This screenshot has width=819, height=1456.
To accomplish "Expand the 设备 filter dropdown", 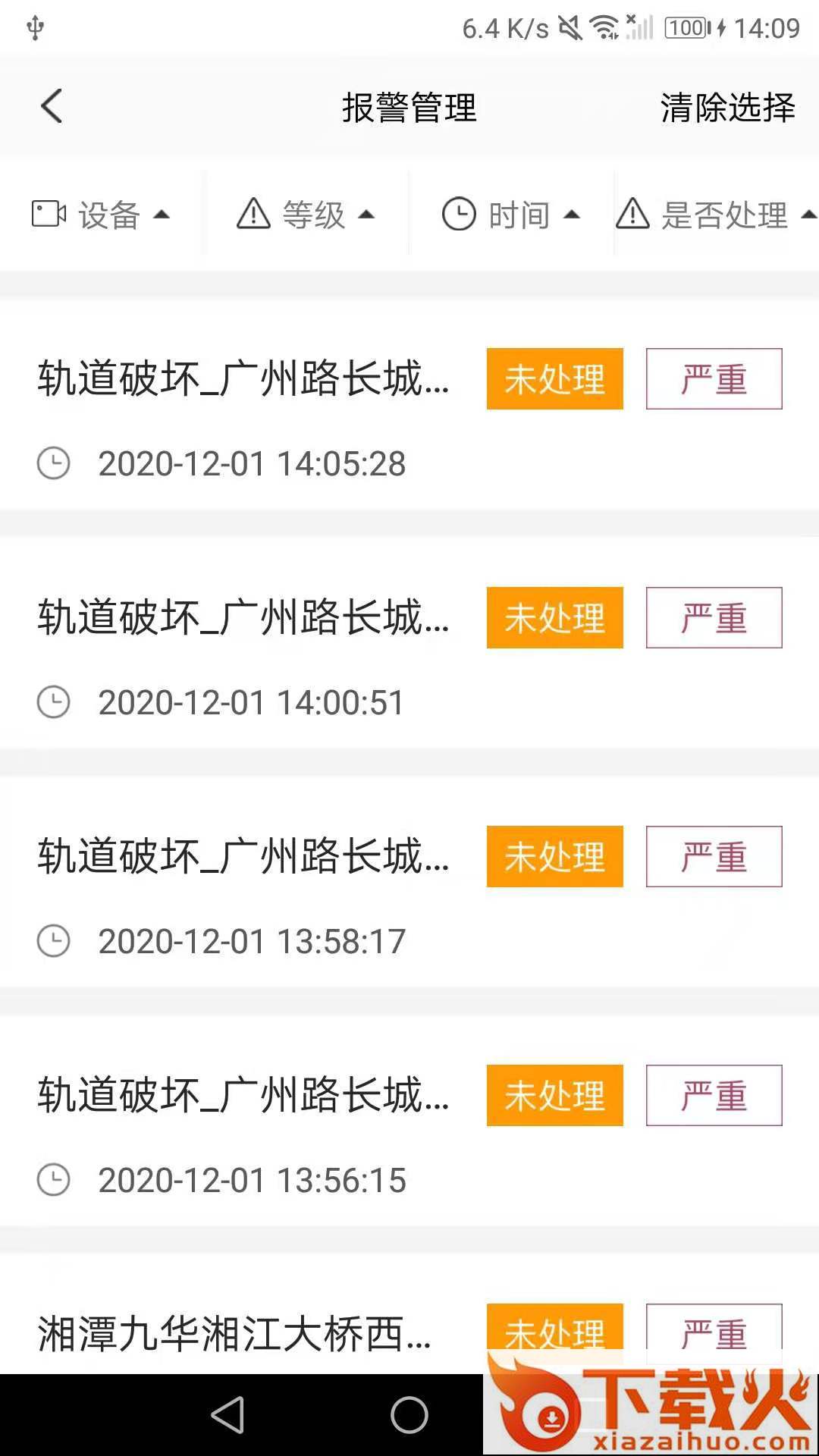I will 102,215.
